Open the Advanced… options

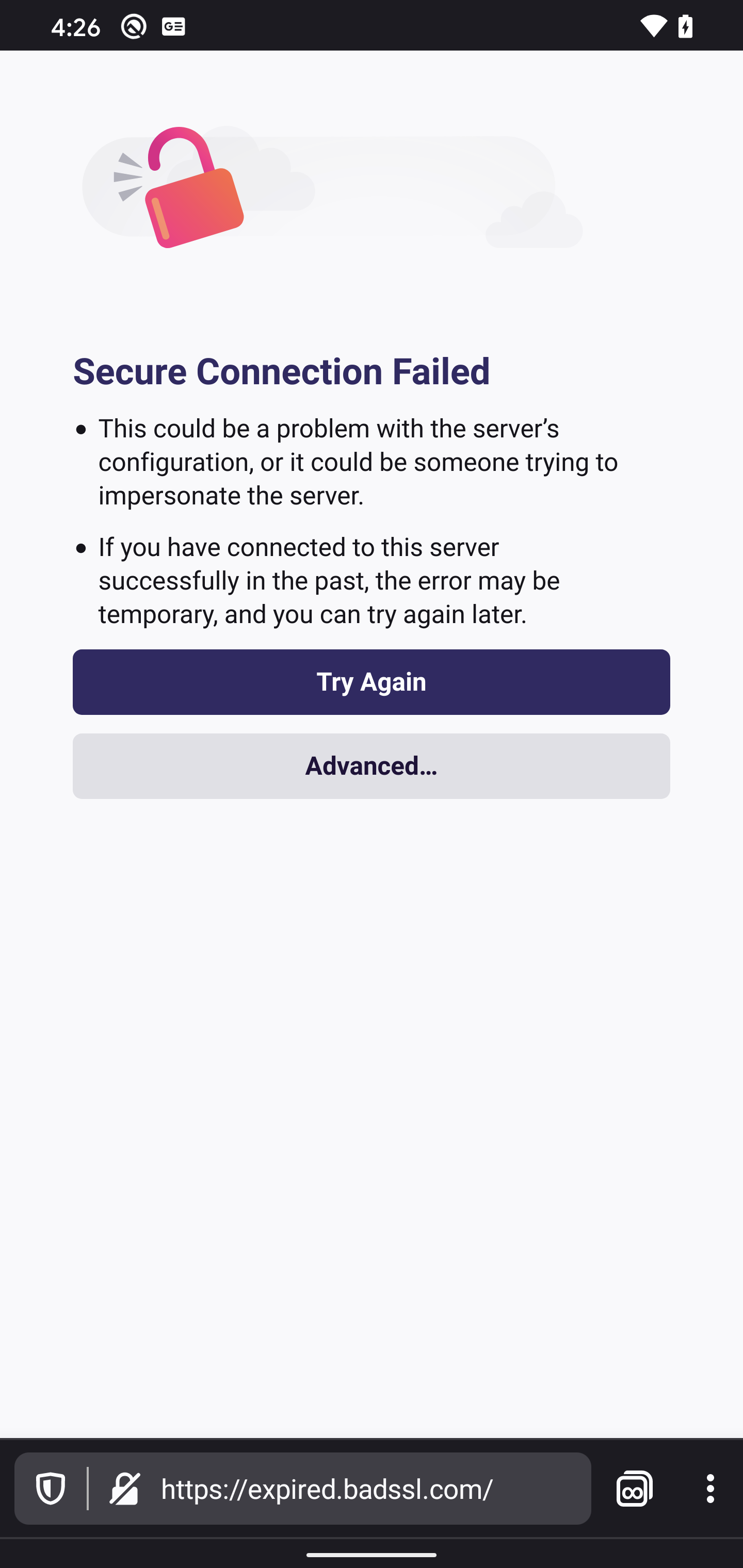(x=371, y=766)
